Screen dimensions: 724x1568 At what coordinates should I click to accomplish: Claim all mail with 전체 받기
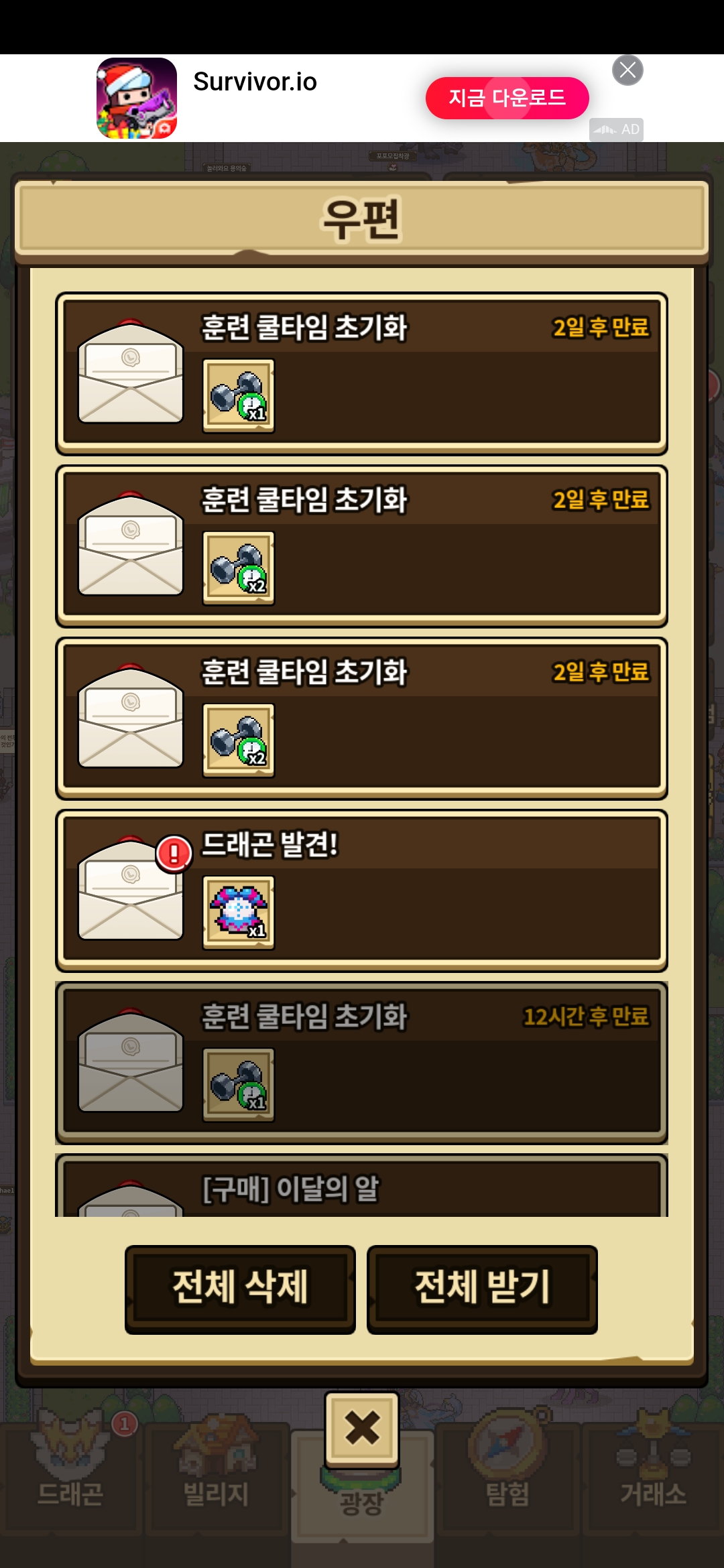[x=482, y=1289]
